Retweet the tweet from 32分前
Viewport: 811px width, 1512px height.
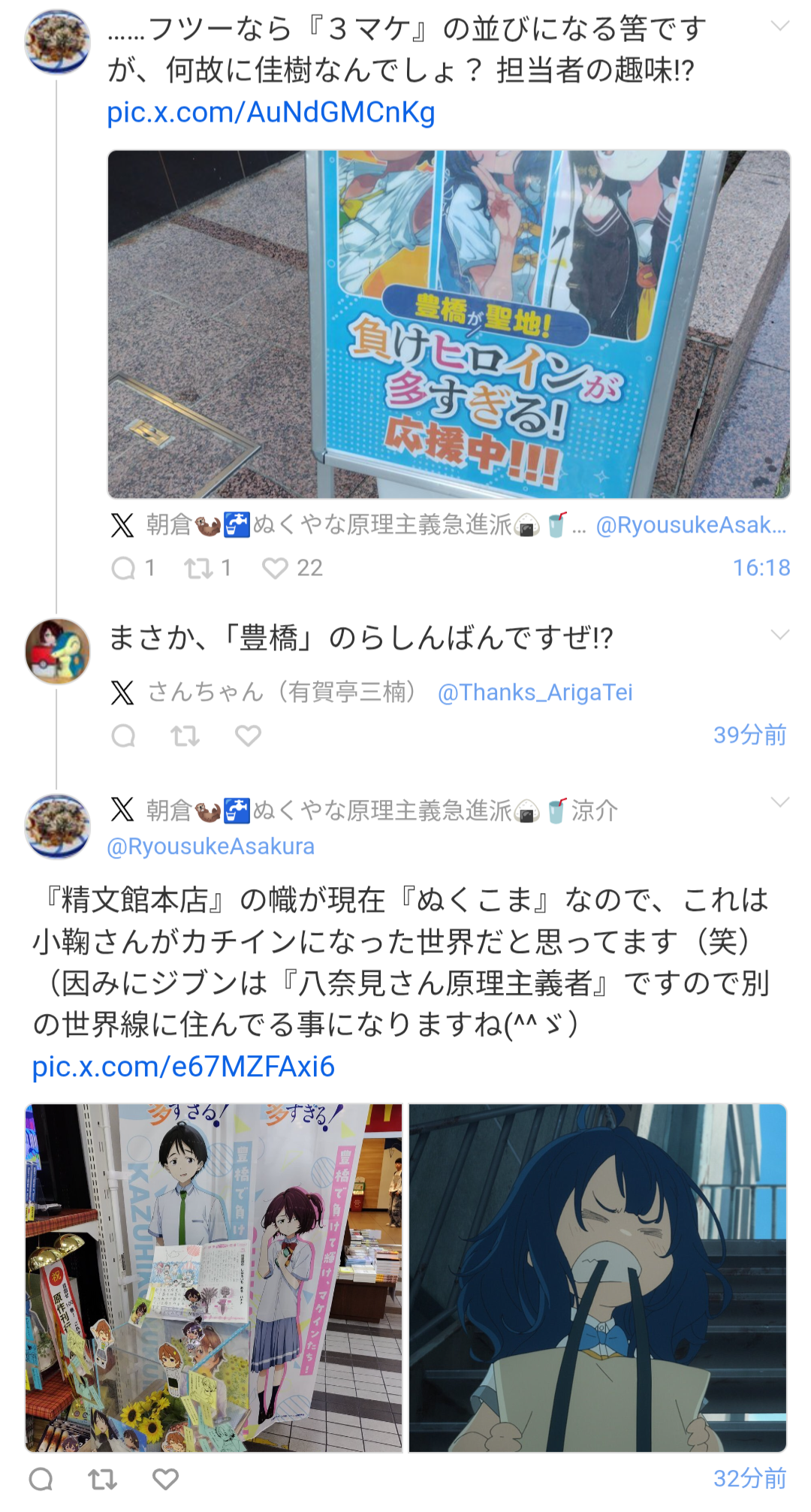[102, 1479]
